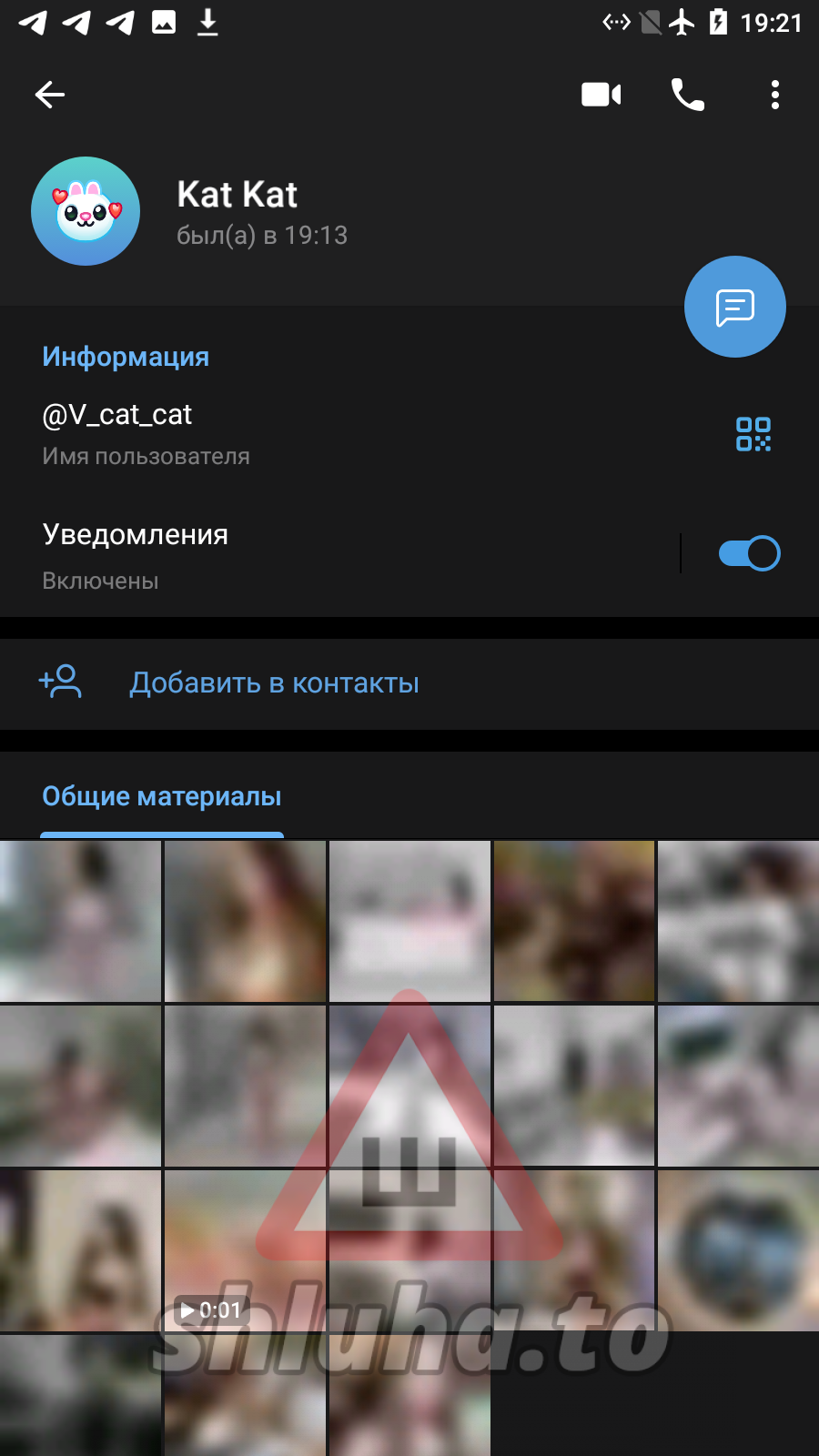Start a video call with Kat Kat
Image resolution: width=819 pixels, height=1456 pixels.
tap(601, 95)
